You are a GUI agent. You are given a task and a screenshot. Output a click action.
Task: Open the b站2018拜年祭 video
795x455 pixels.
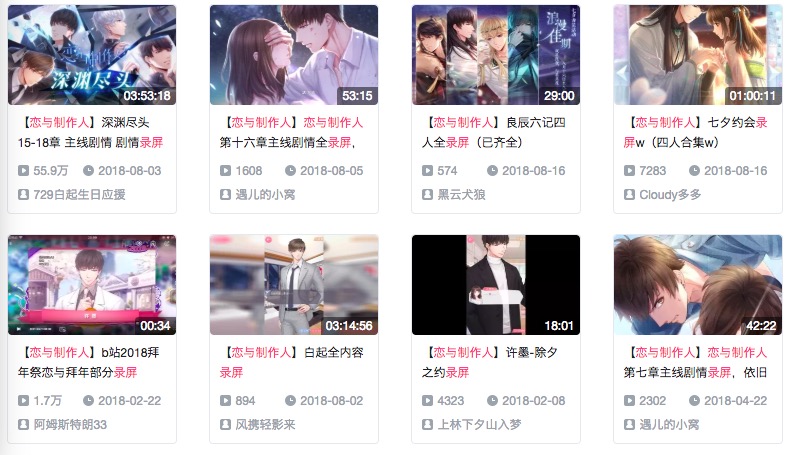(91, 285)
